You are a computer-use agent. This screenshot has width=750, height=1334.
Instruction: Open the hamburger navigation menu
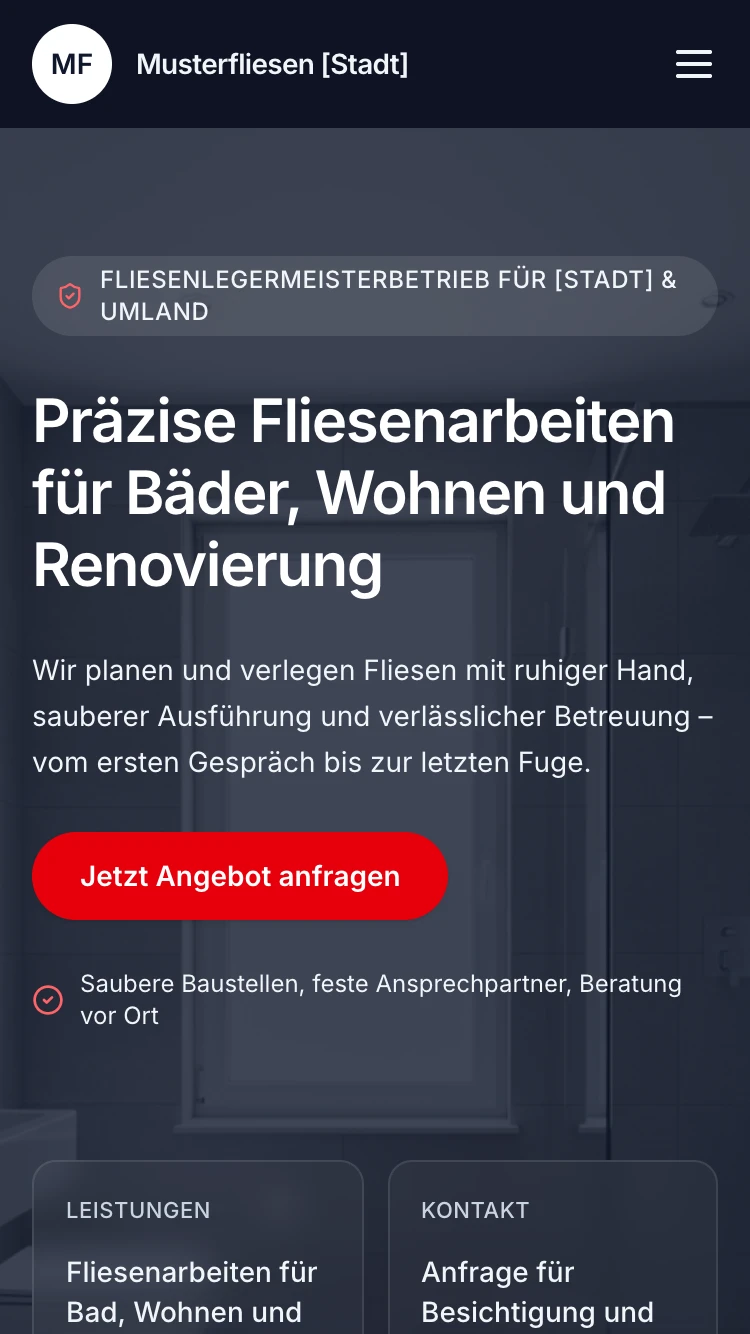(693, 64)
